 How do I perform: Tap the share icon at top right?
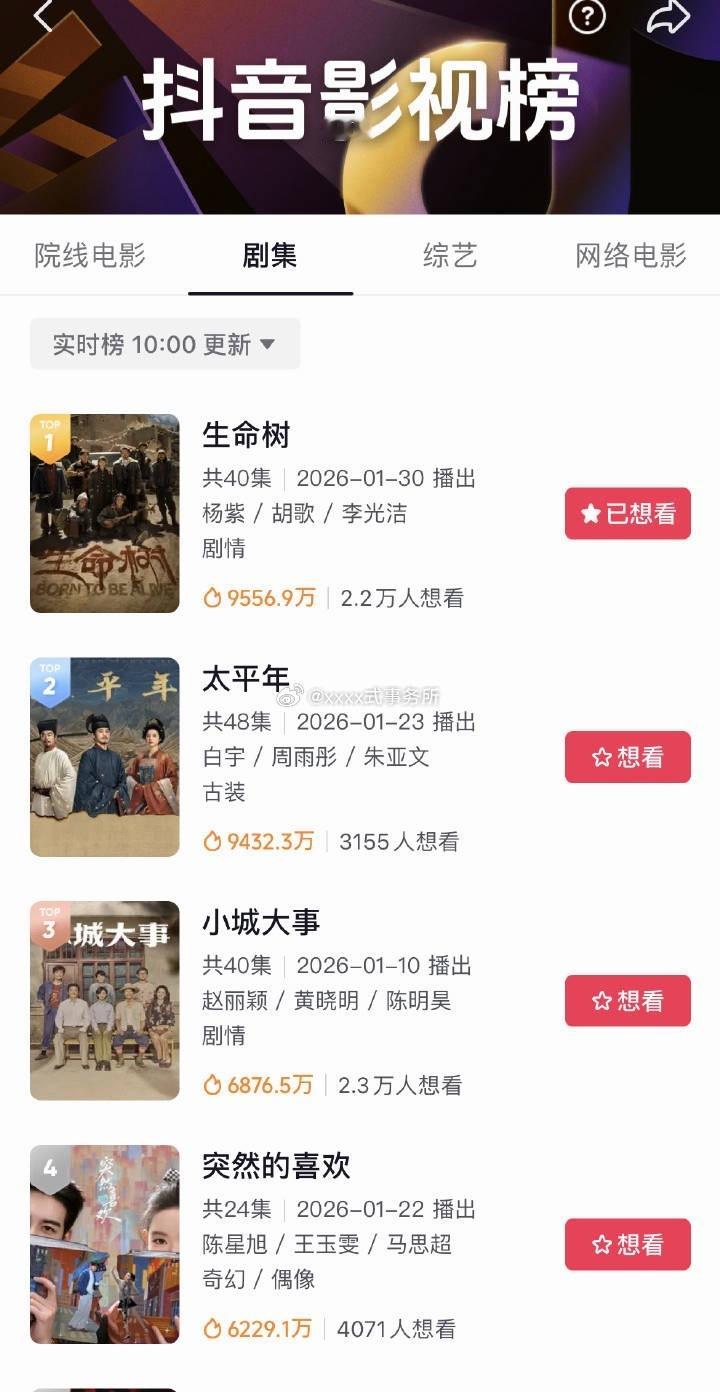click(668, 17)
